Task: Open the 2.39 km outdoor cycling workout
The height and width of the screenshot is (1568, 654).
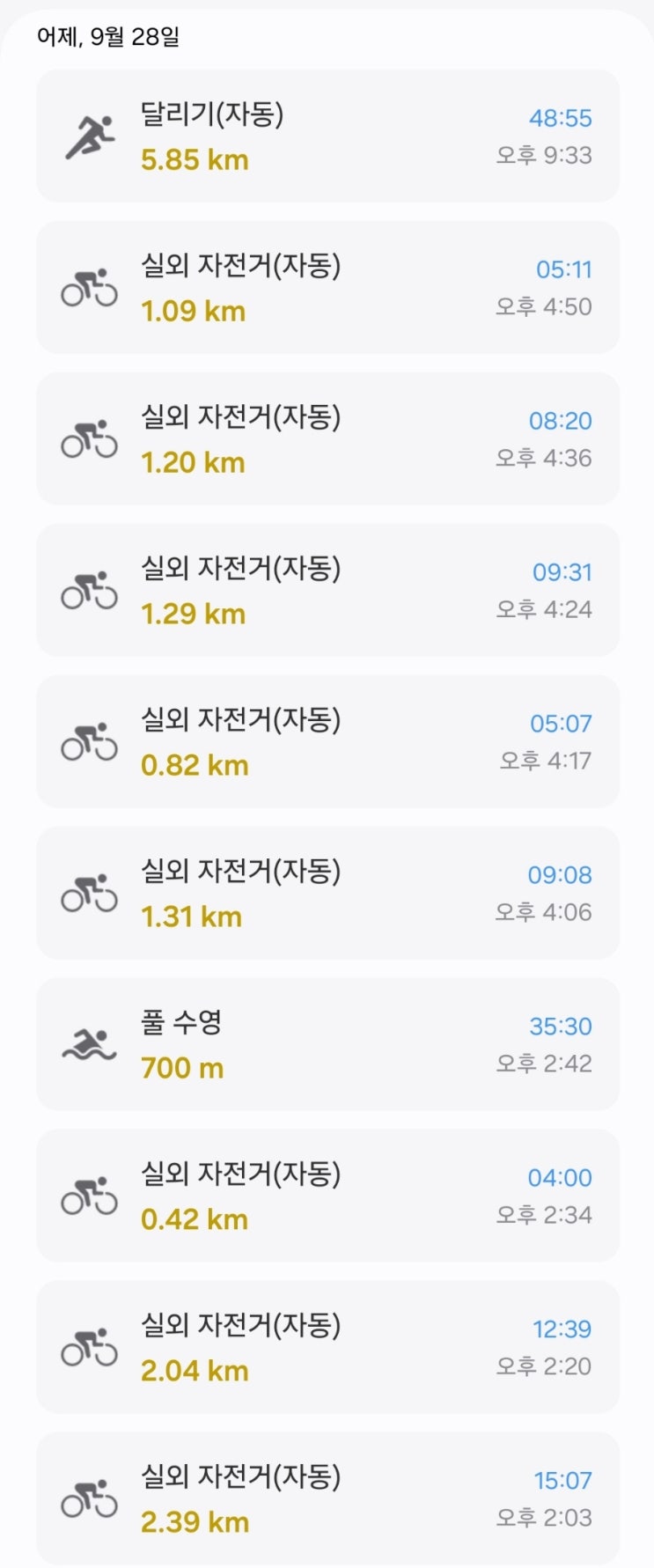Action: pyautogui.click(x=327, y=1499)
